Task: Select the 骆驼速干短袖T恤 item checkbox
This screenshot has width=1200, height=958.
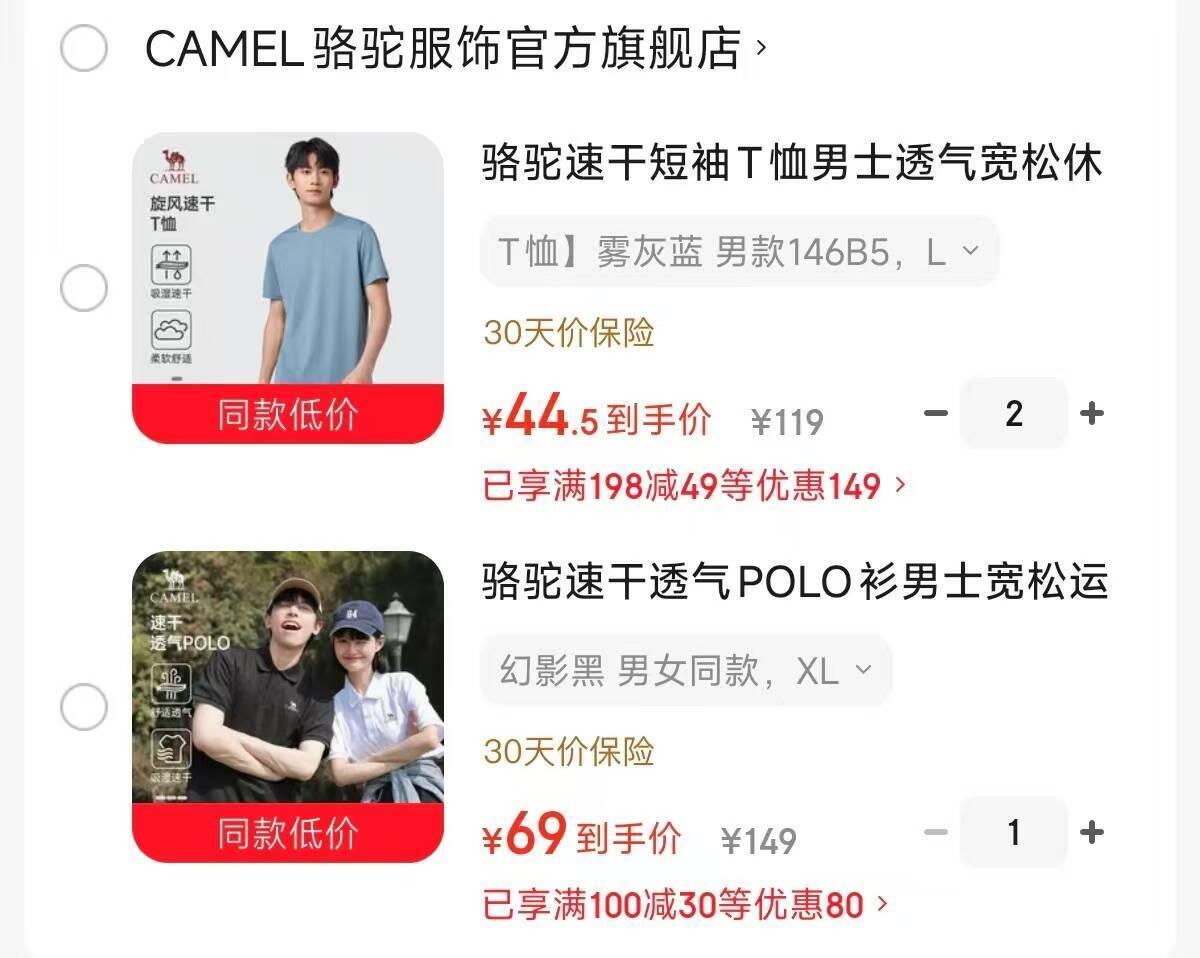Action: pos(84,289)
